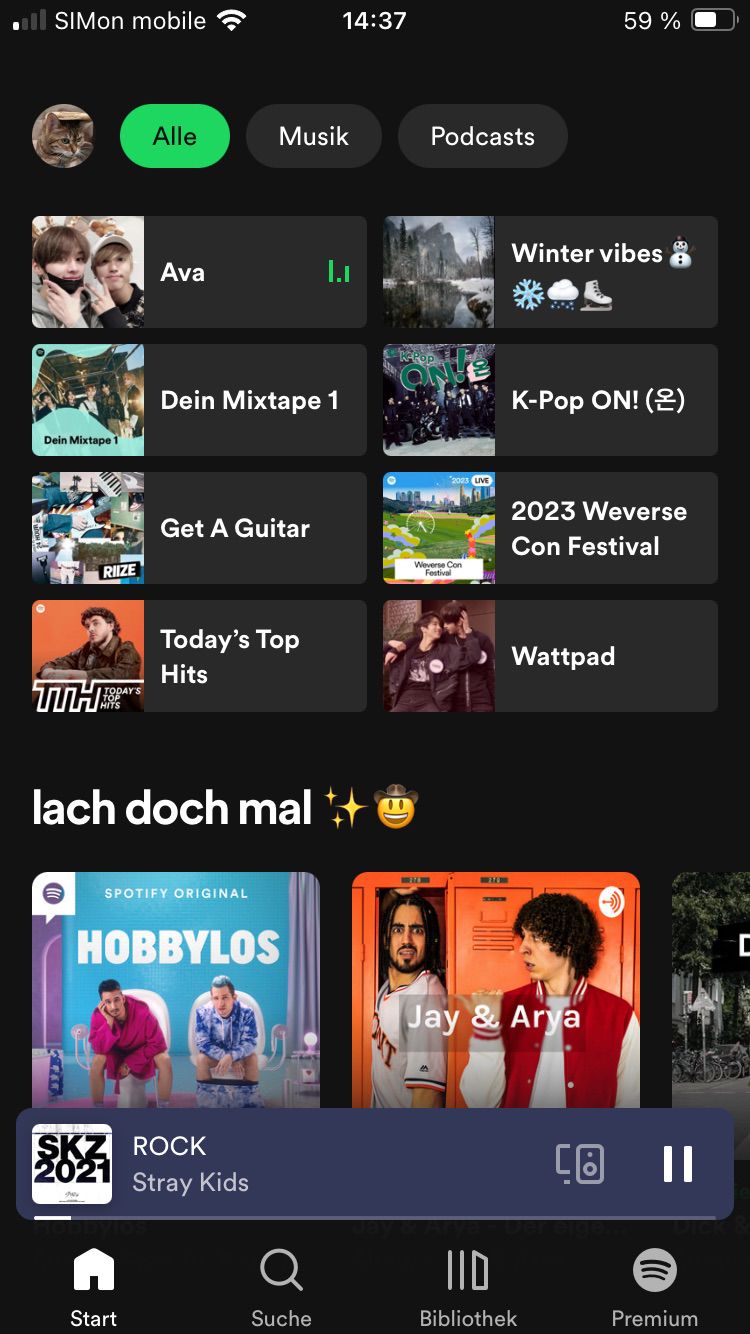Image resolution: width=750 pixels, height=1334 pixels.
Task: Open the Get A Guitar tile
Action: 199,528
